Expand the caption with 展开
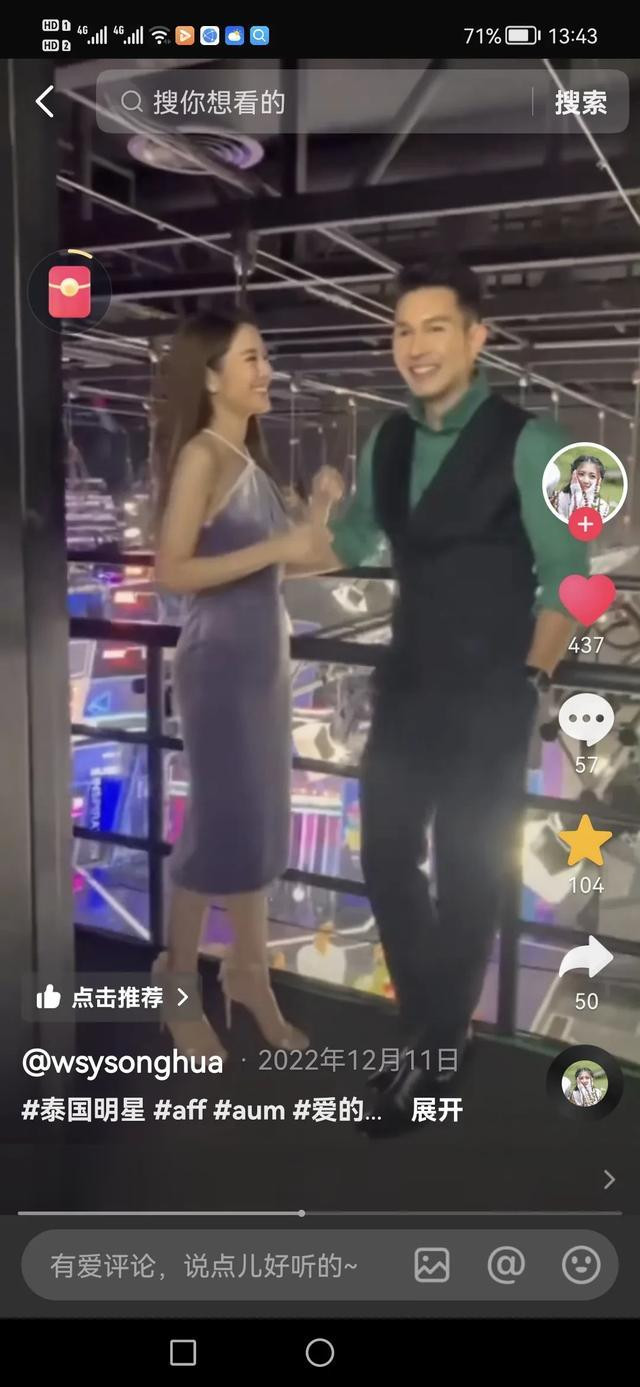This screenshot has width=640, height=1387. [x=437, y=1110]
